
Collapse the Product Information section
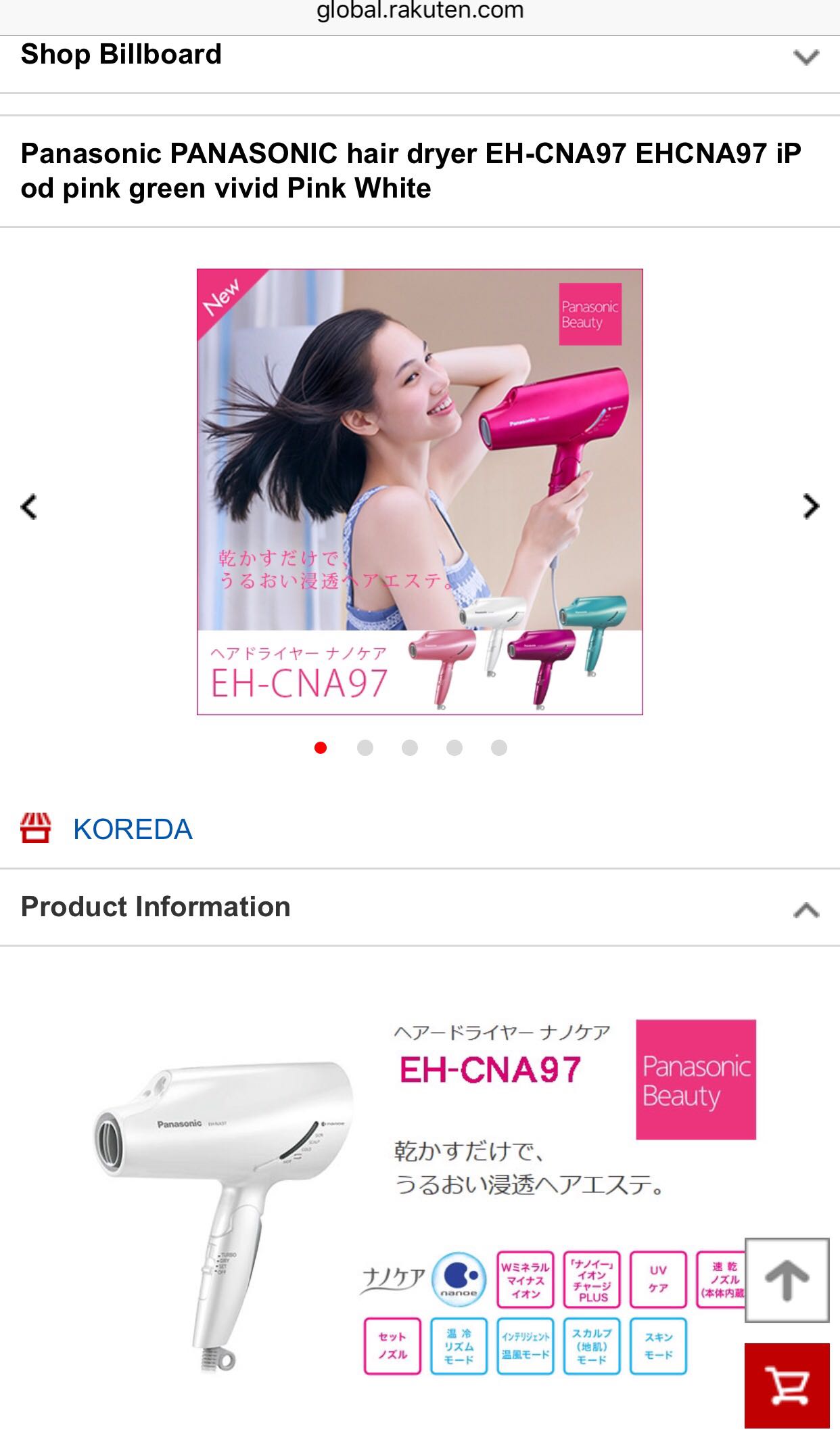806,909
